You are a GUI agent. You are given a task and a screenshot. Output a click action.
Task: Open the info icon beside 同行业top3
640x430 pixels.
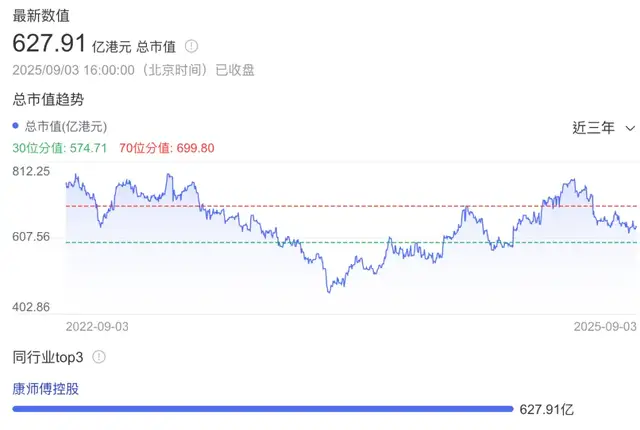pyautogui.click(x=99, y=356)
